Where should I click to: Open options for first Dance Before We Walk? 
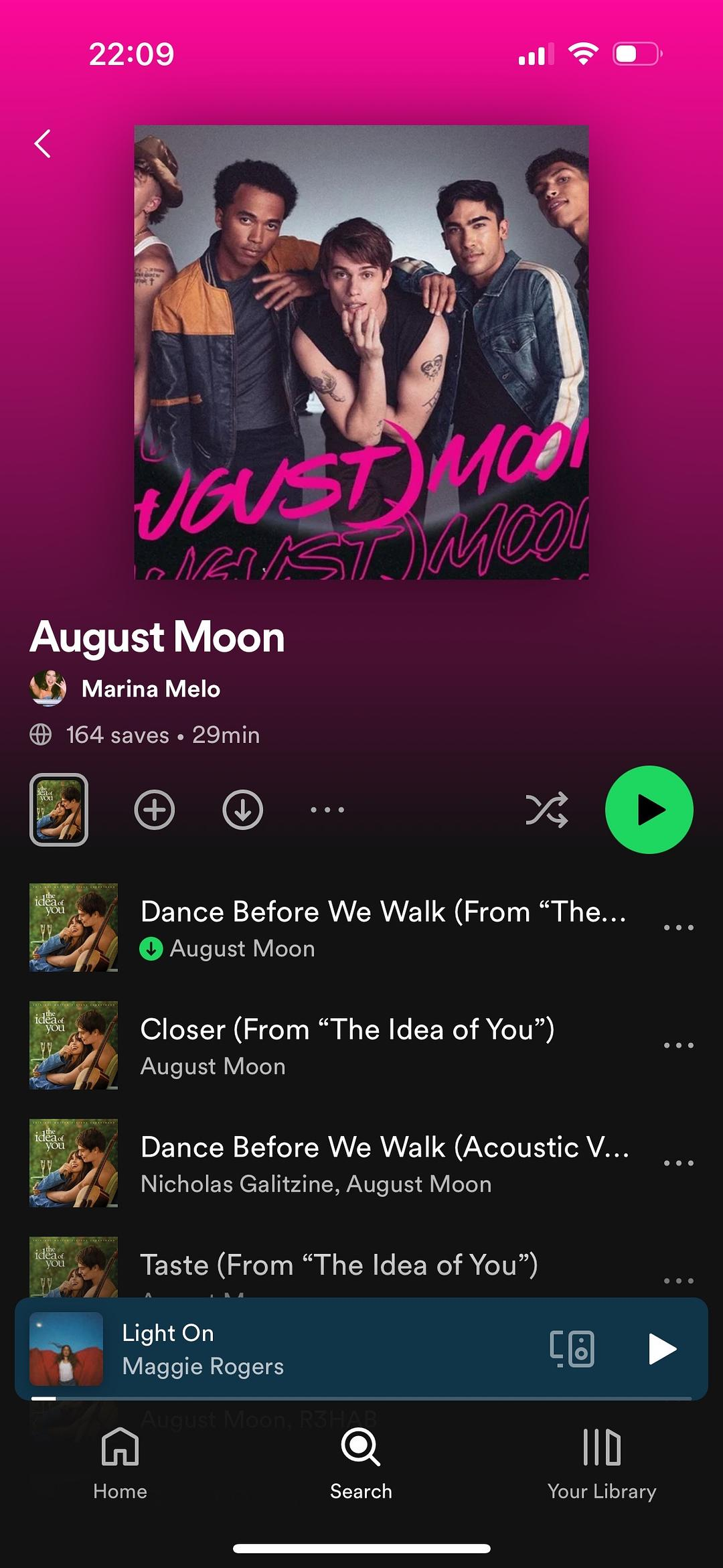point(678,928)
